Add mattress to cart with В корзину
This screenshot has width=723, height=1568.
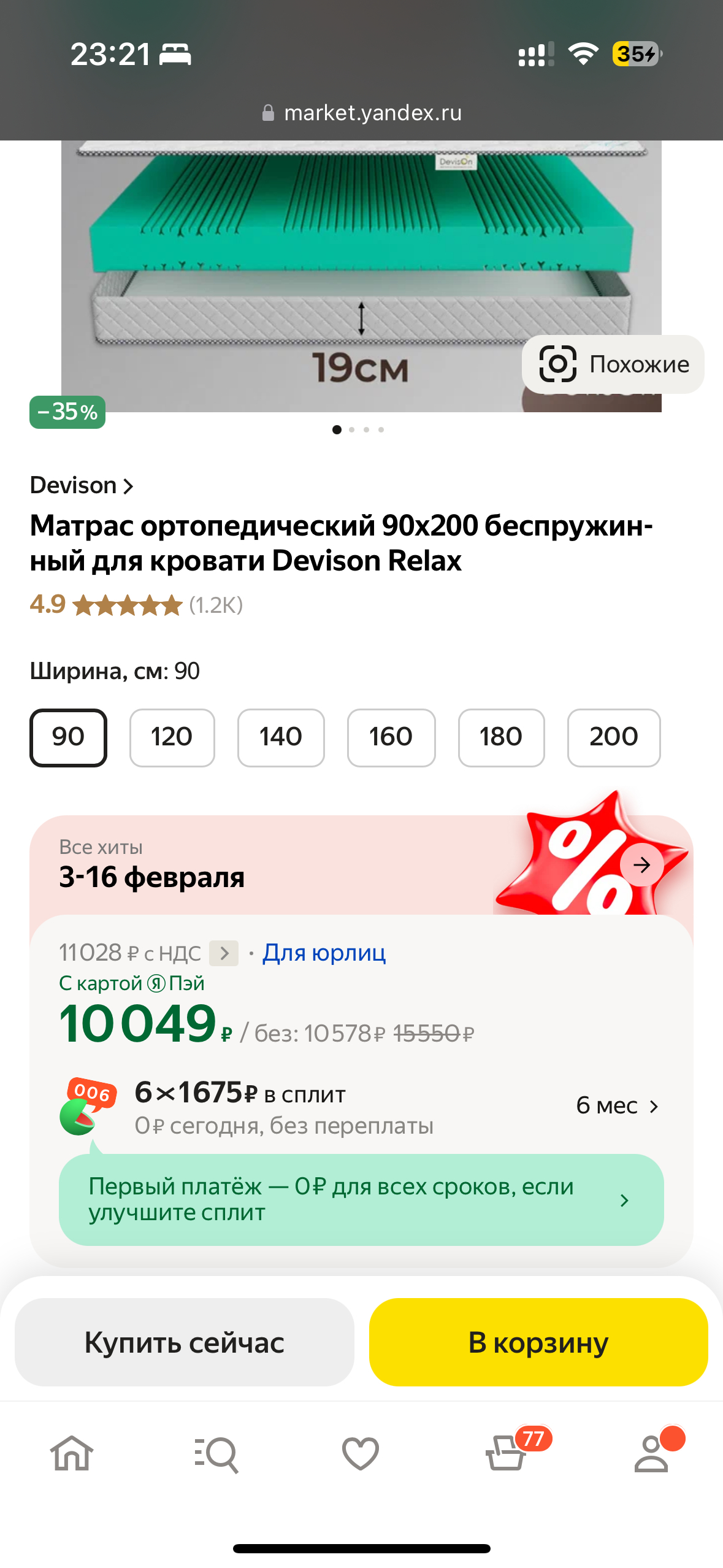(538, 1342)
